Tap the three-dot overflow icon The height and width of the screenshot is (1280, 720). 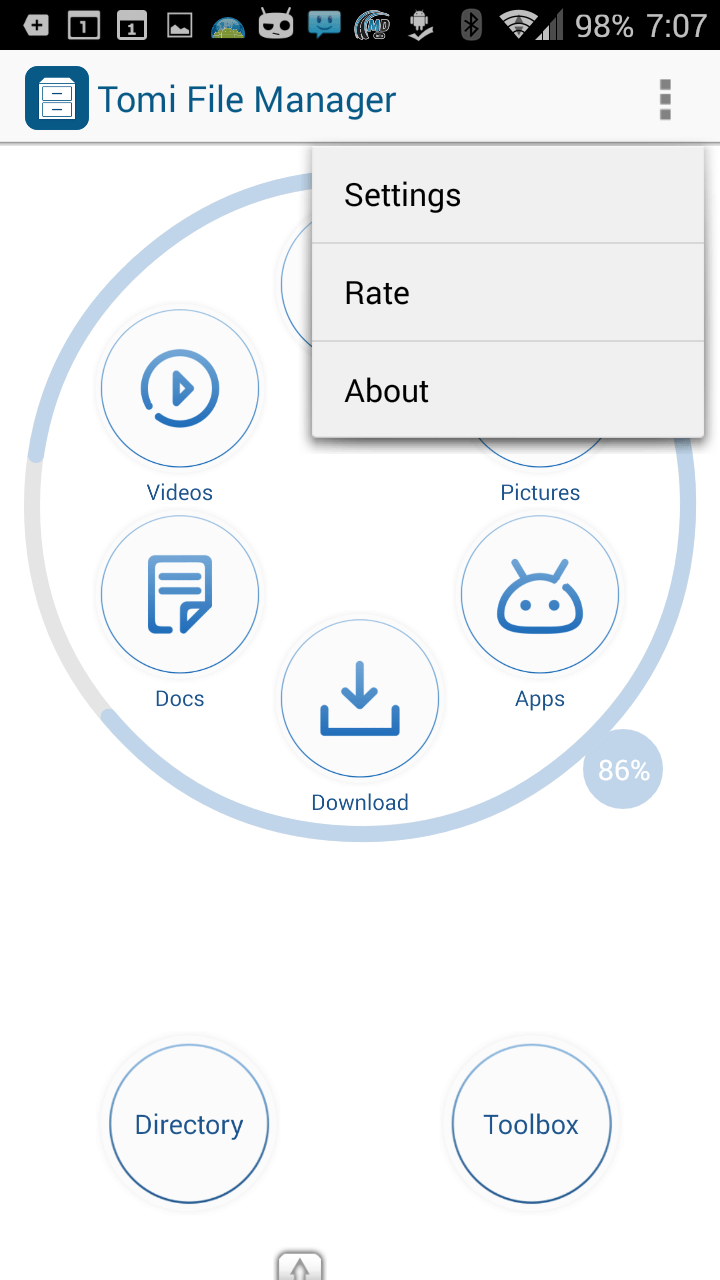(665, 100)
